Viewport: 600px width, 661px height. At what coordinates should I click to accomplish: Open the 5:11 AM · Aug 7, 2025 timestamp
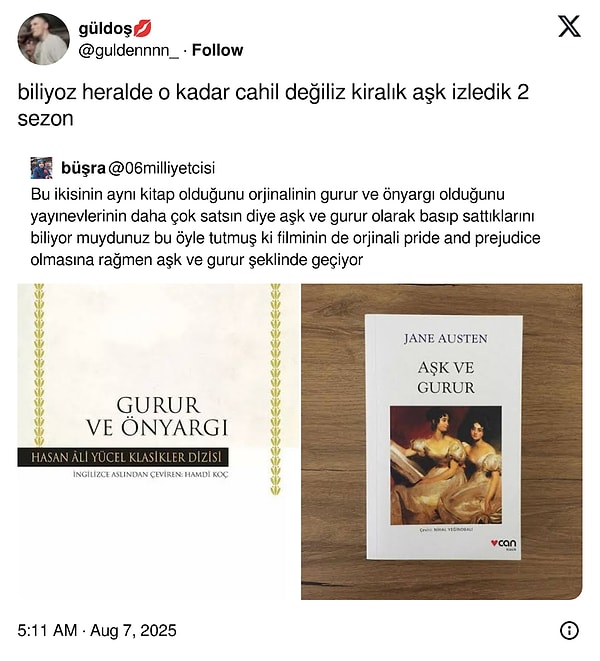[96, 630]
